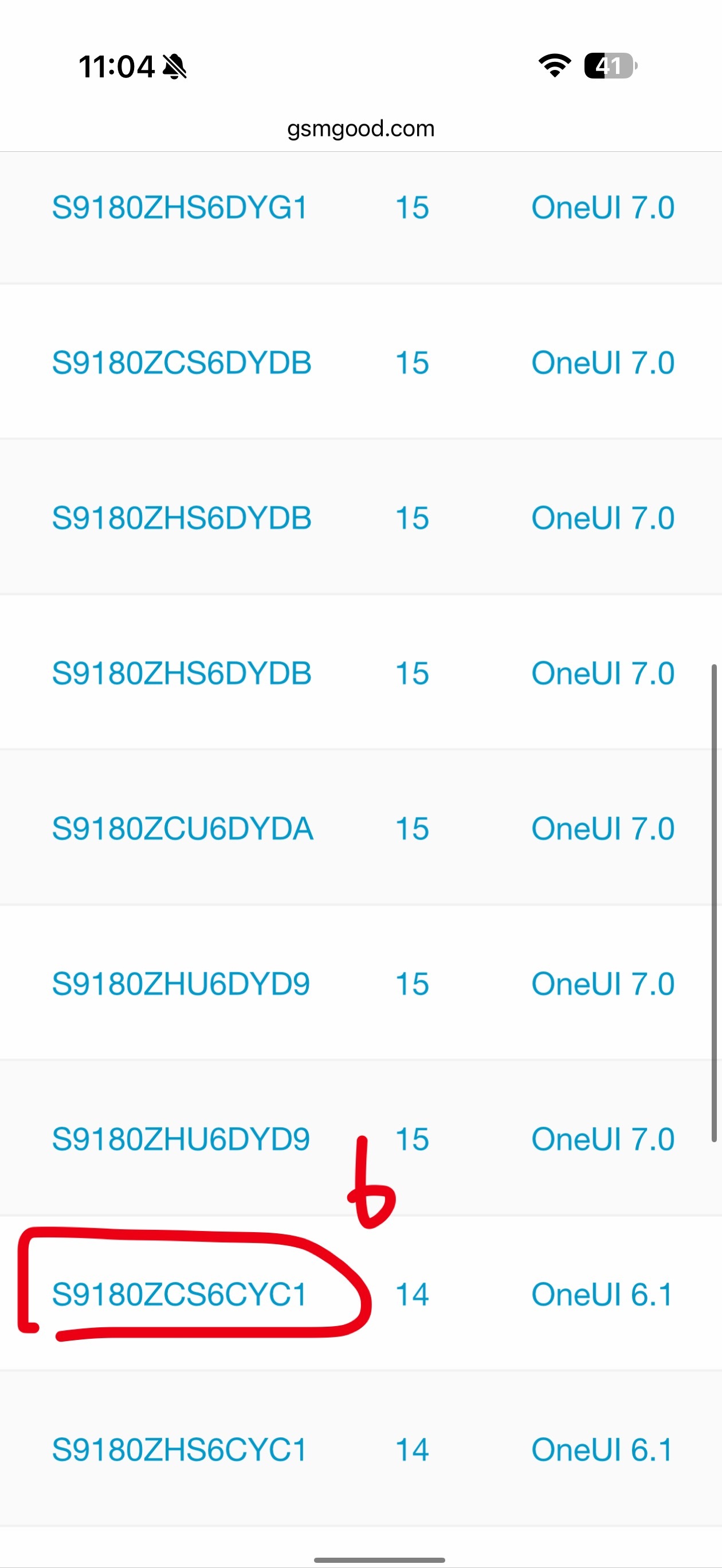Tap the gsmgood.com address bar
This screenshot has width=722, height=1568.
tap(361, 128)
